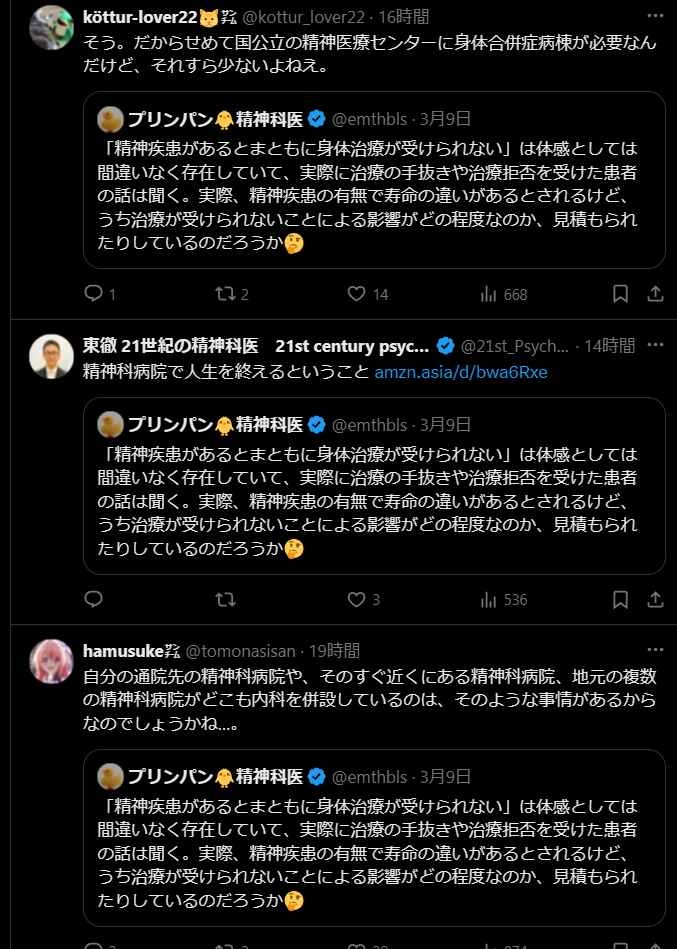Repost 東徹's post
The width and height of the screenshot is (677, 949).
[x=226, y=600]
